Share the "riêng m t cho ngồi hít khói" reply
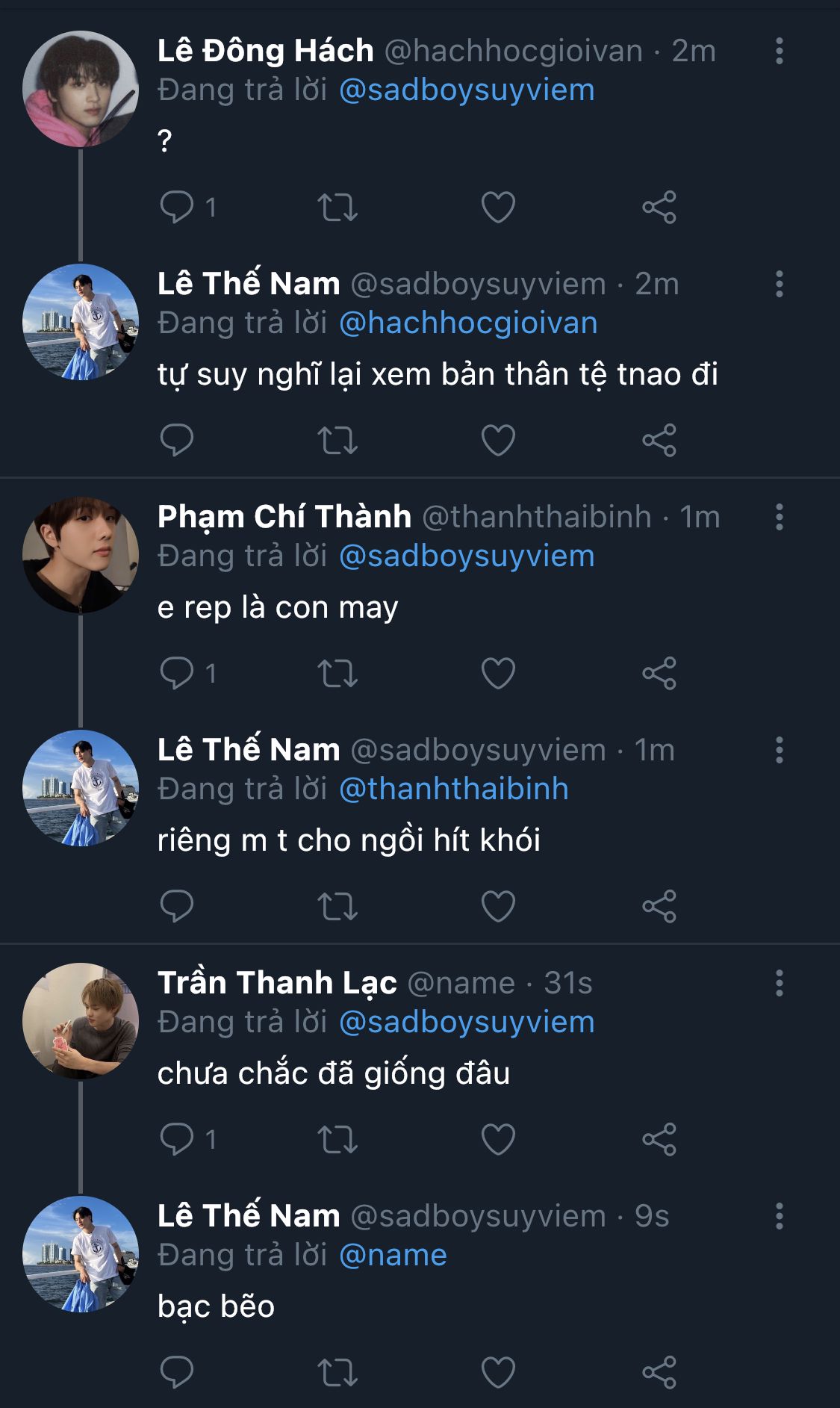The height and width of the screenshot is (1408, 840). tap(659, 906)
